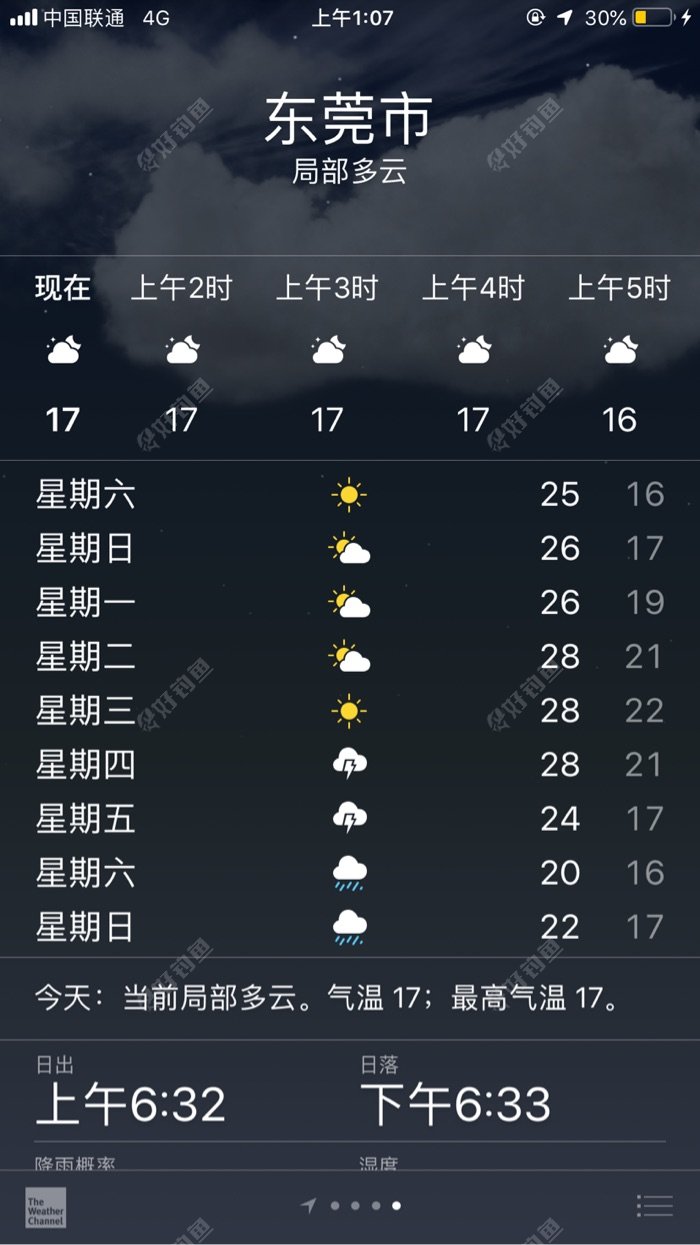Open The Weather Channel link
The height and width of the screenshot is (1245, 700).
click(45, 1207)
